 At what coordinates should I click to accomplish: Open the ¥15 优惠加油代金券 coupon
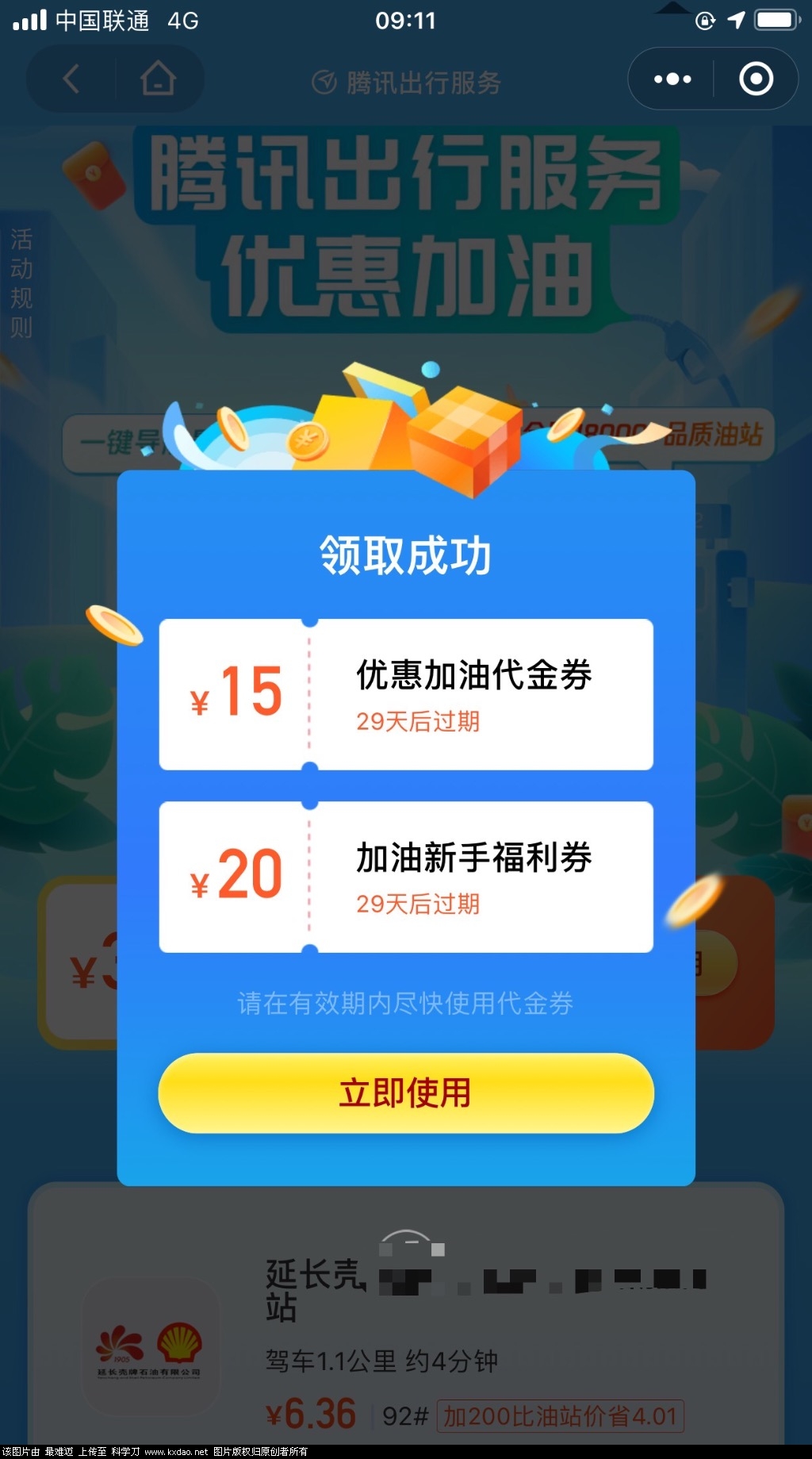(405, 694)
